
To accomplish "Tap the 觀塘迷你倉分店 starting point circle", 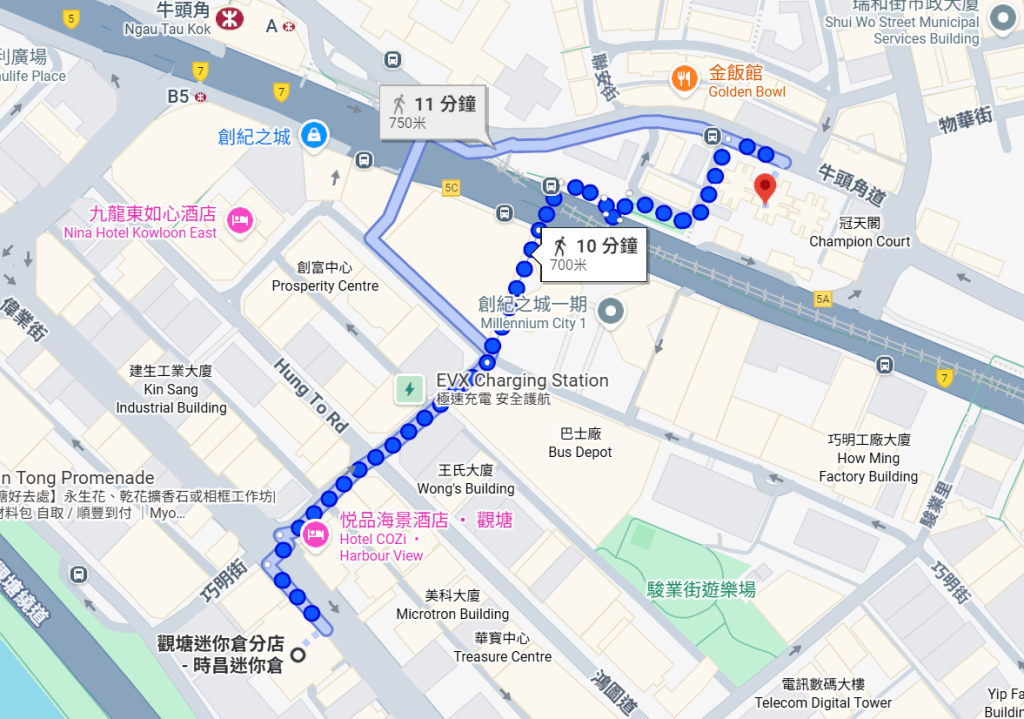I will pyautogui.click(x=297, y=655).
